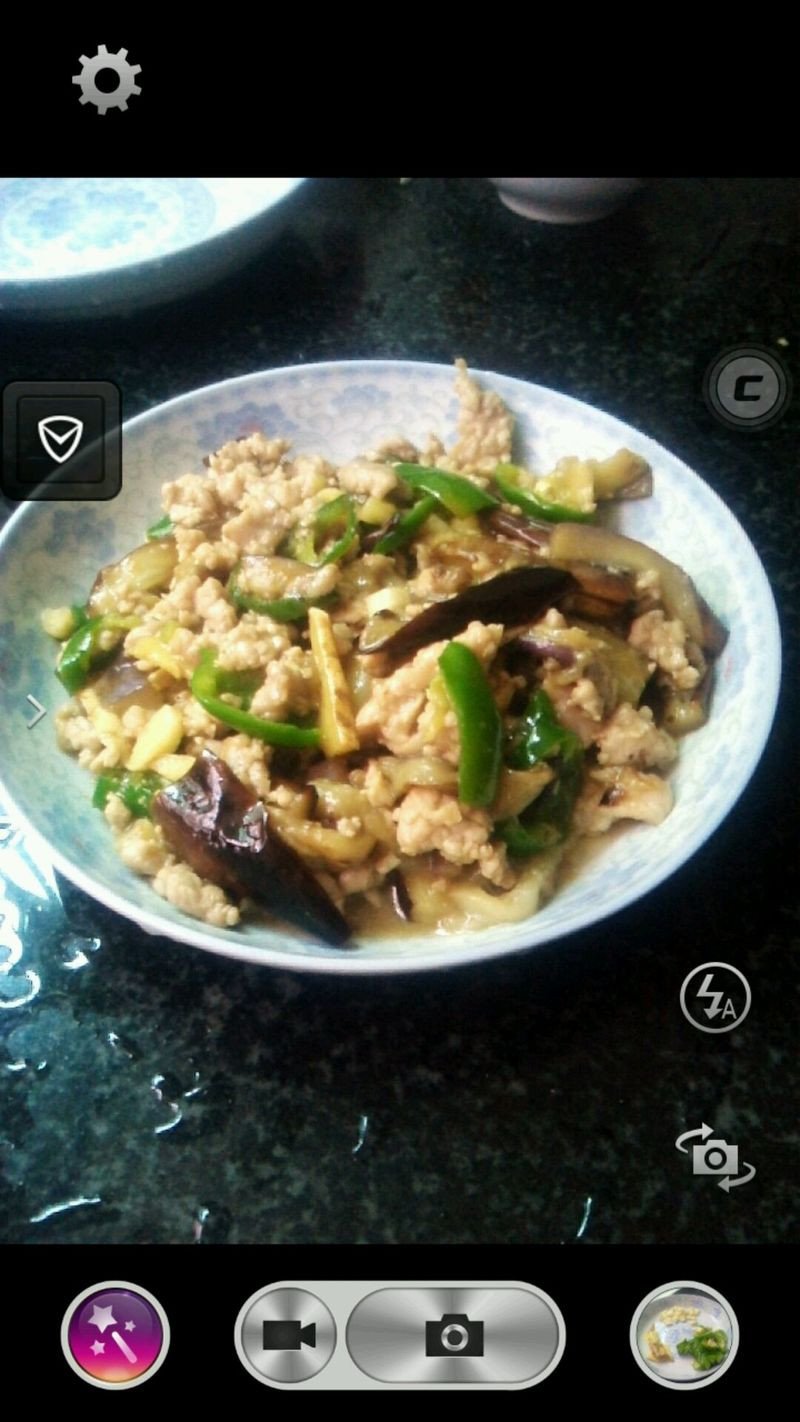This screenshot has width=800, height=1422.
Task: Take a photo with shutter button
Action: pyautogui.click(x=454, y=1335)
